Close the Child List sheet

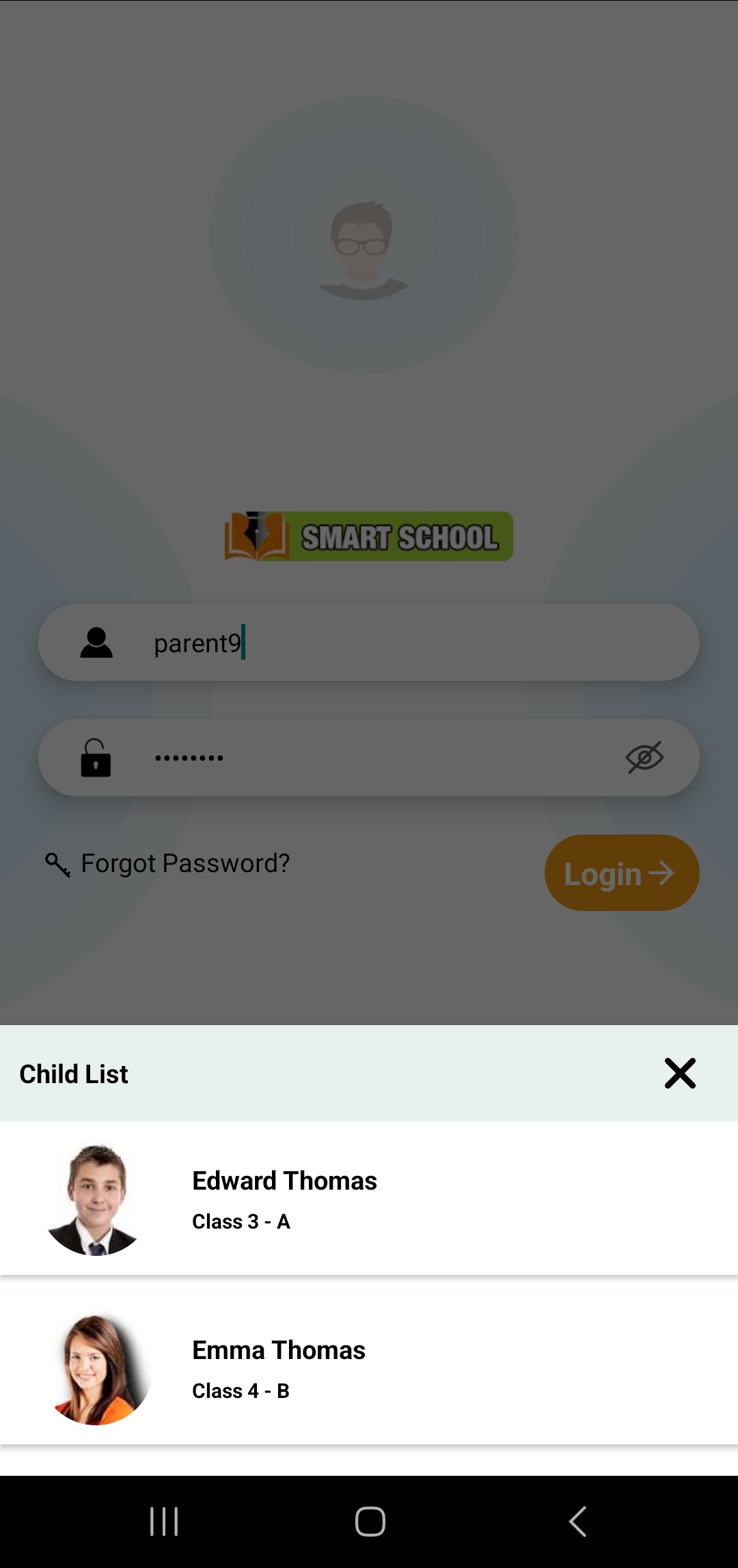pyautogui.click(x=680, y=1073)
